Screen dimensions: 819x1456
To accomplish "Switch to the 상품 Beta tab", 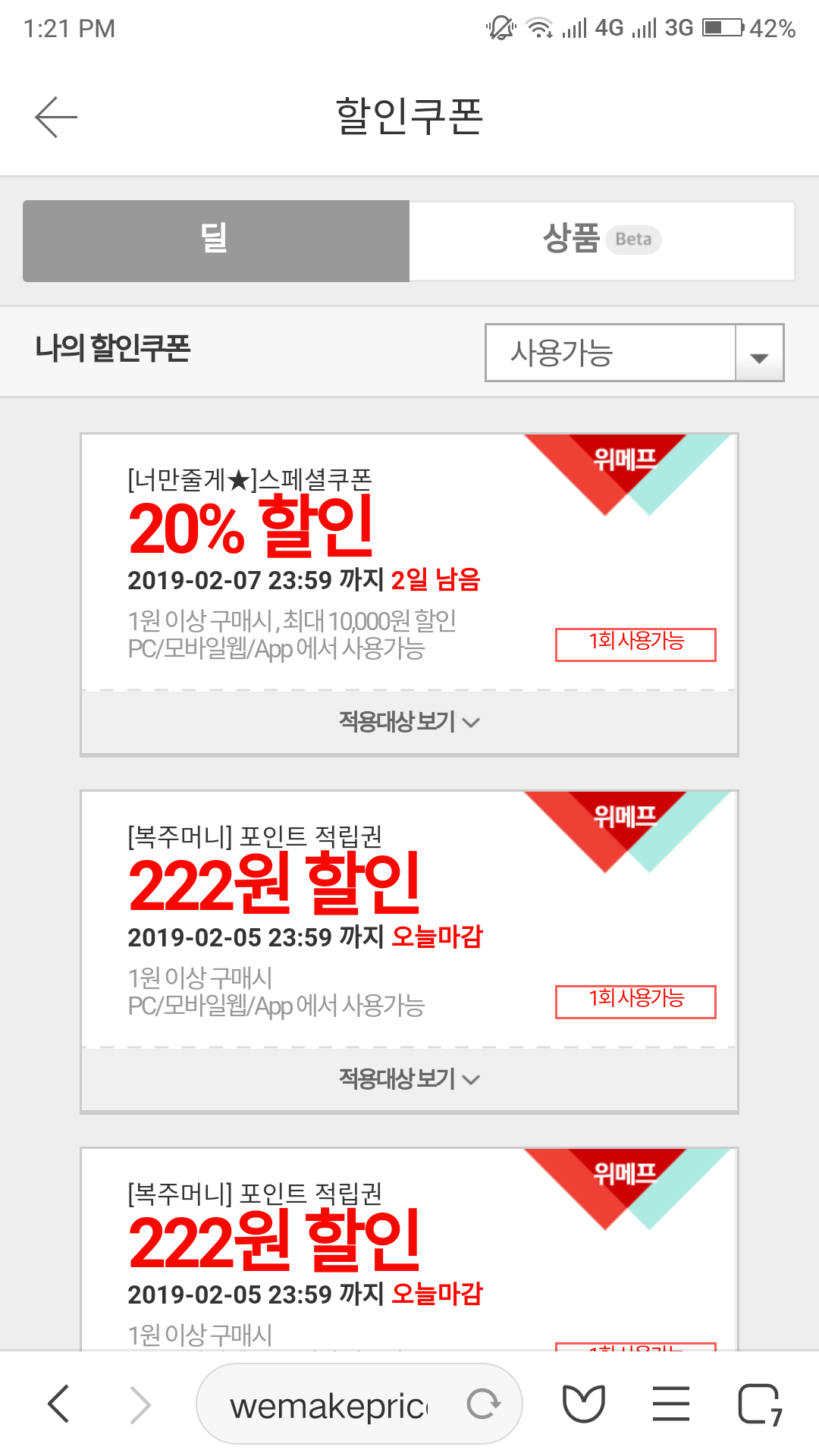I will pos(601,240).
